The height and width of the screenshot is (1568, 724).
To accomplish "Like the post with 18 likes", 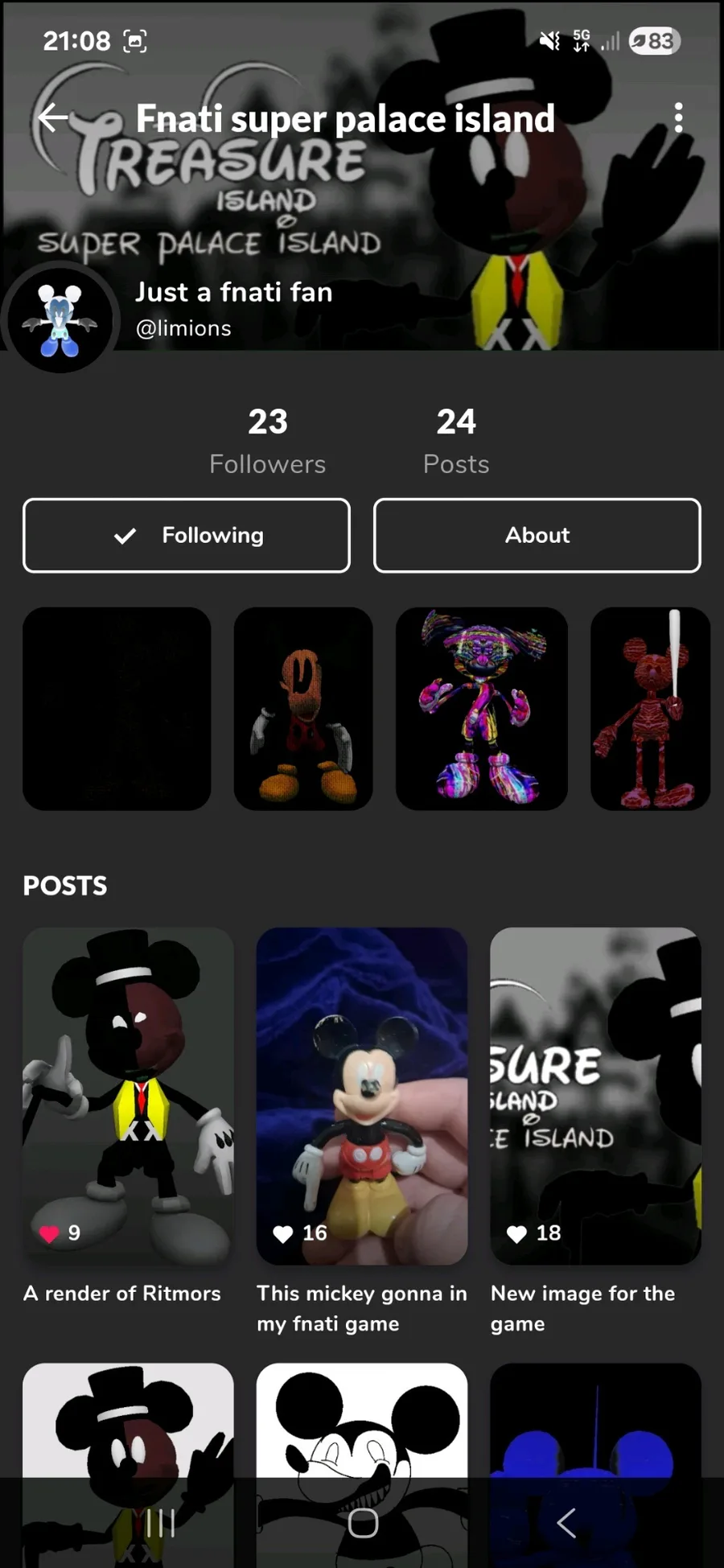I will [516, 1233].
